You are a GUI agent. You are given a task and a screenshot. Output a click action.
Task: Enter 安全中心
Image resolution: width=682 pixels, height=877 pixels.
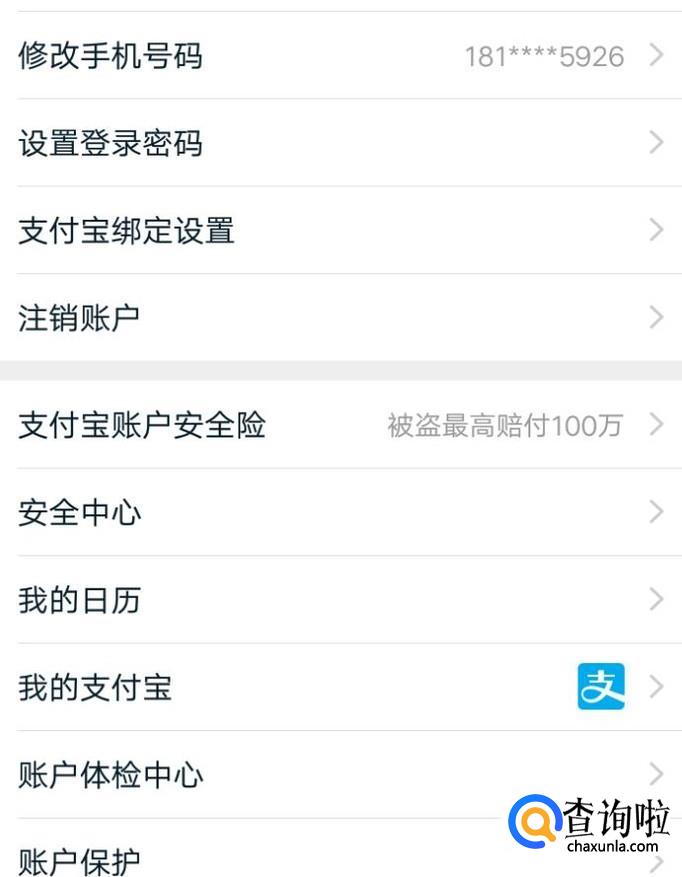80,512
